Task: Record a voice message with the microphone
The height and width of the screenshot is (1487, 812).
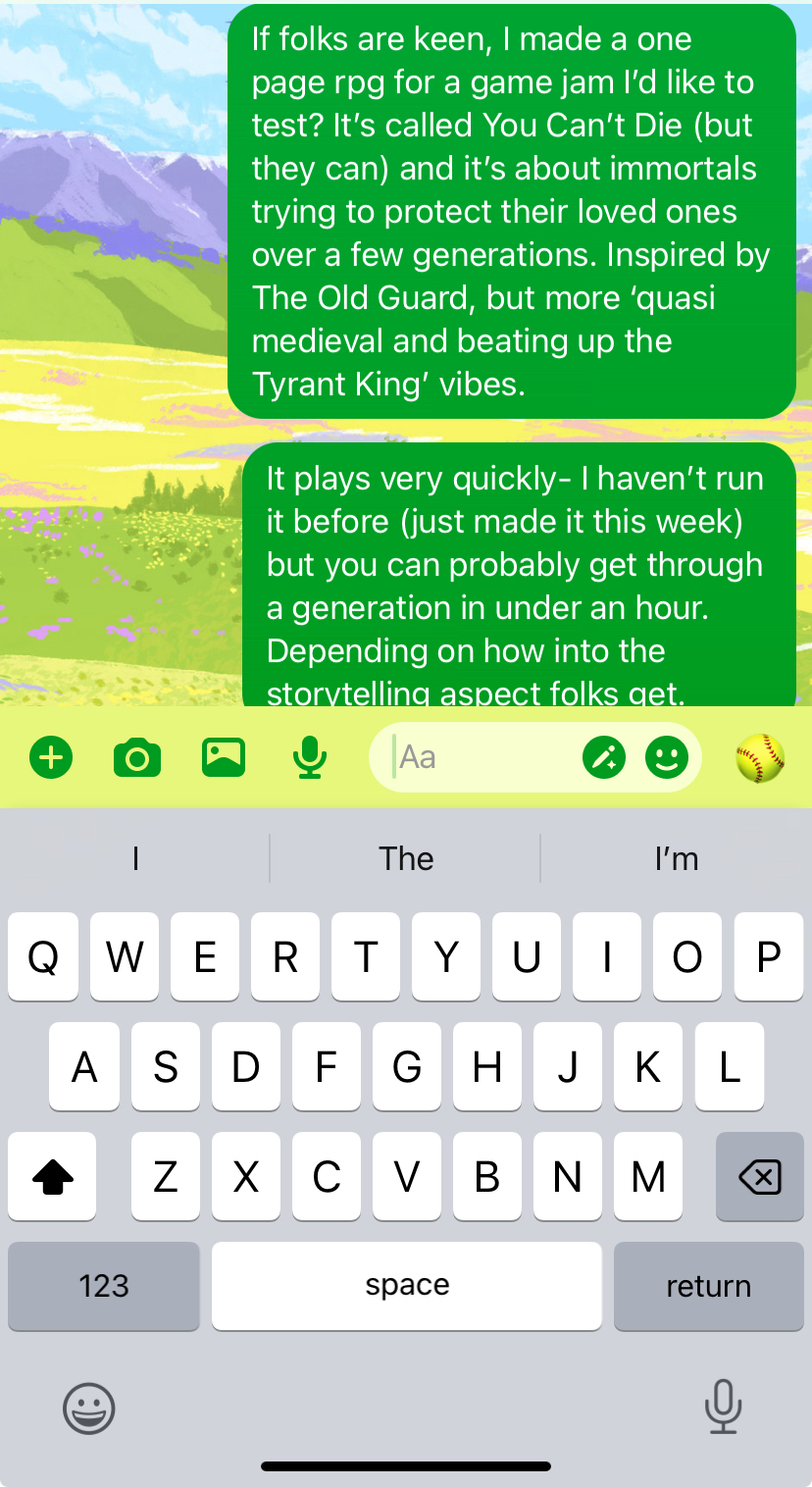Action: 310,757
